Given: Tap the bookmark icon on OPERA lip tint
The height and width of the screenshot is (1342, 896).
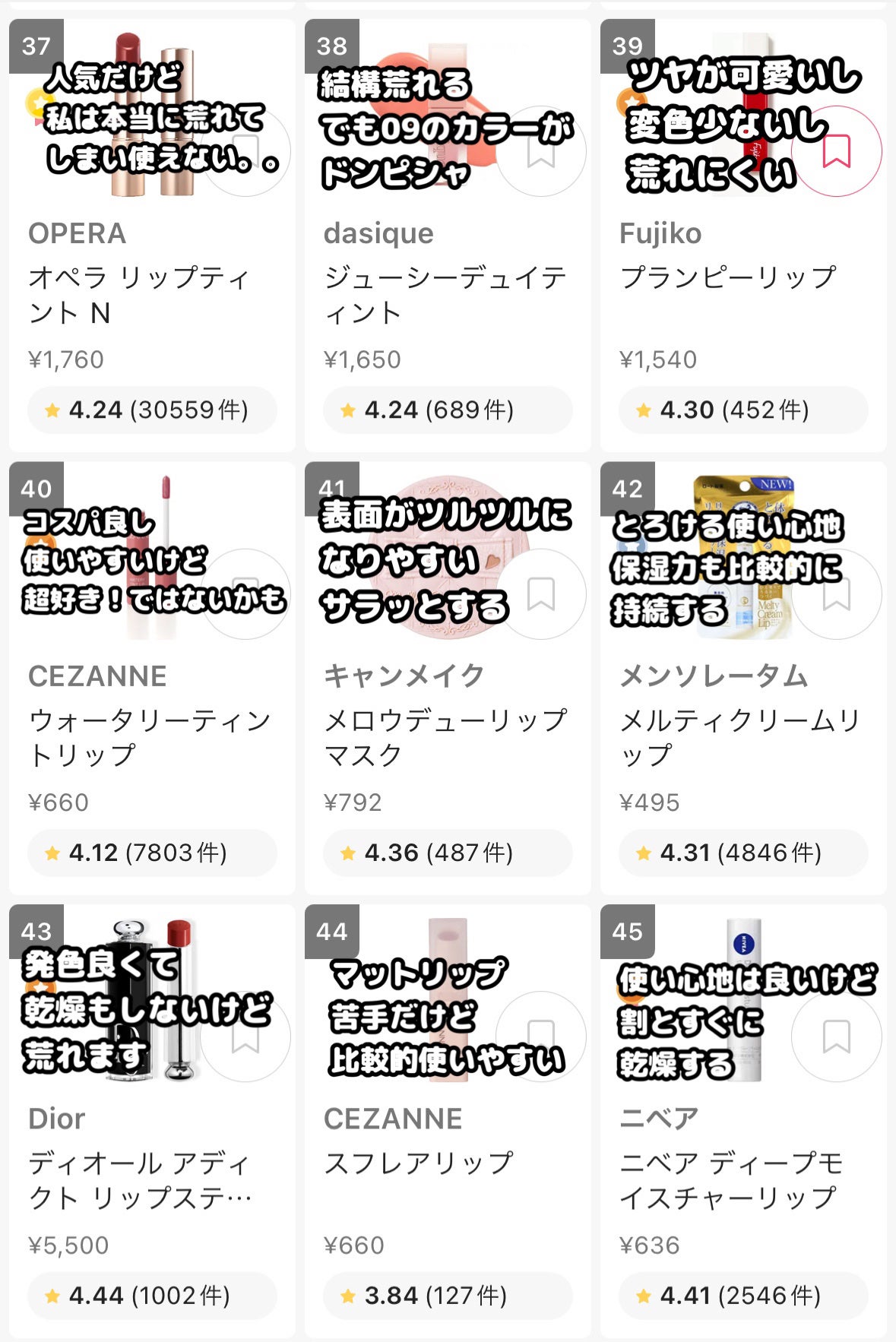Looking at the screenshot, I should pyautogui.click(x=245, y=150).
